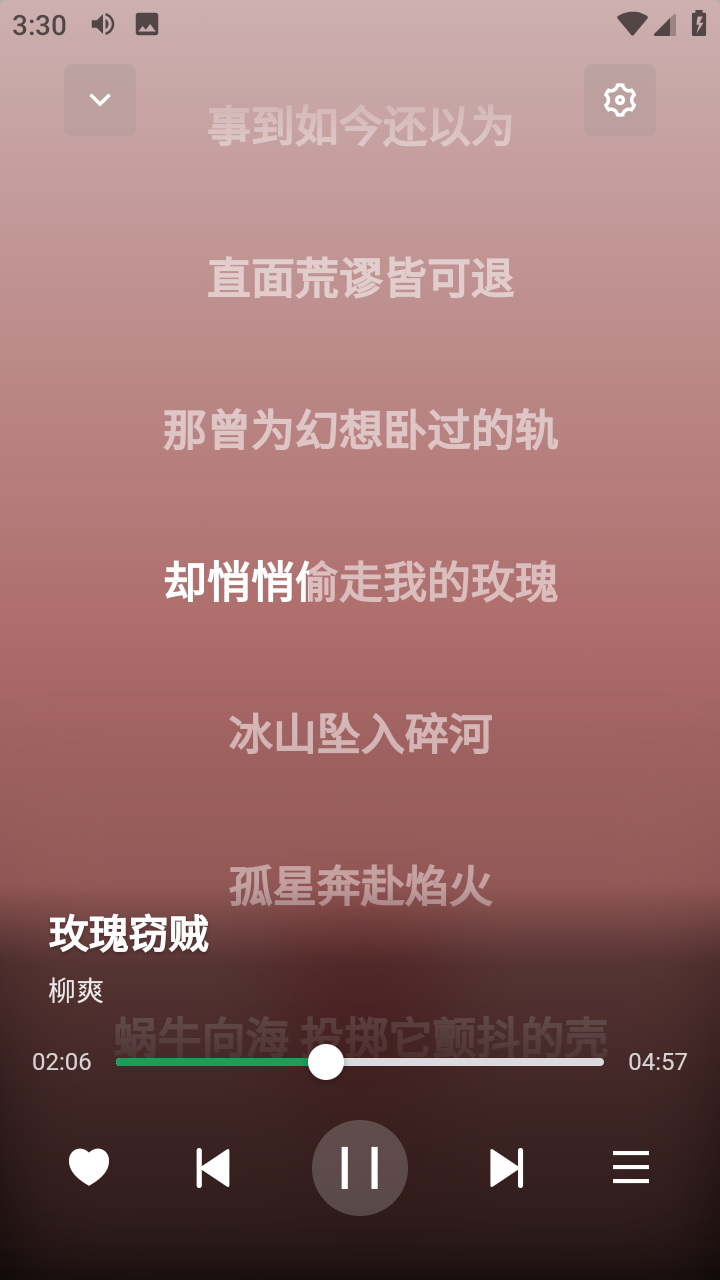Viewport: 720px width, 1280px height.
Task: Tap the gallery icon in the status bar
Action: pos(145,24)
